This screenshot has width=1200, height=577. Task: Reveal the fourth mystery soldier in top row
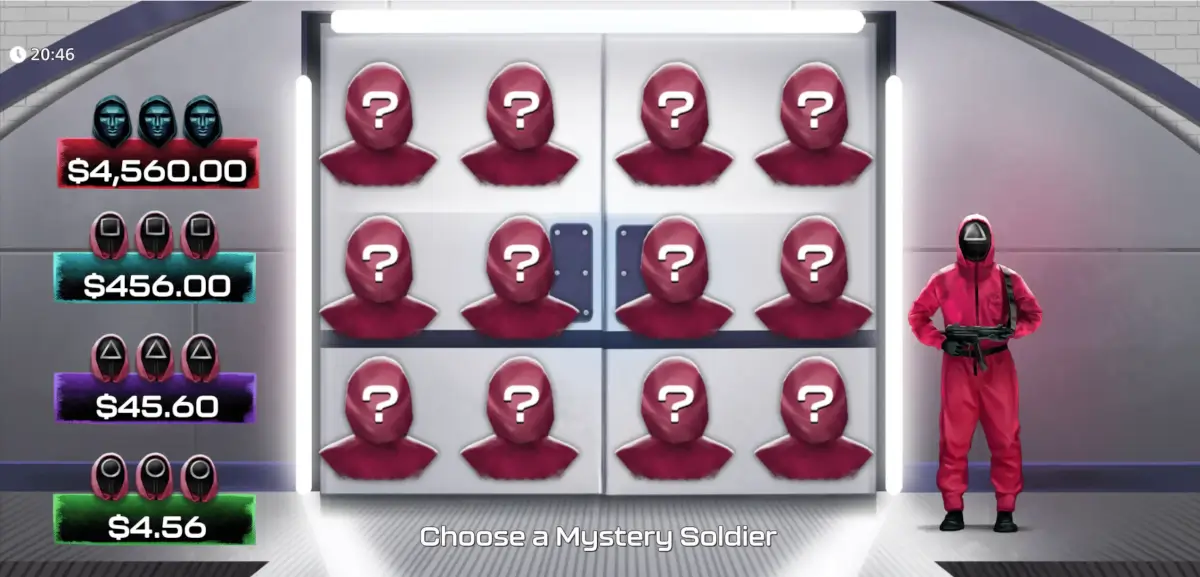point(813,122)
